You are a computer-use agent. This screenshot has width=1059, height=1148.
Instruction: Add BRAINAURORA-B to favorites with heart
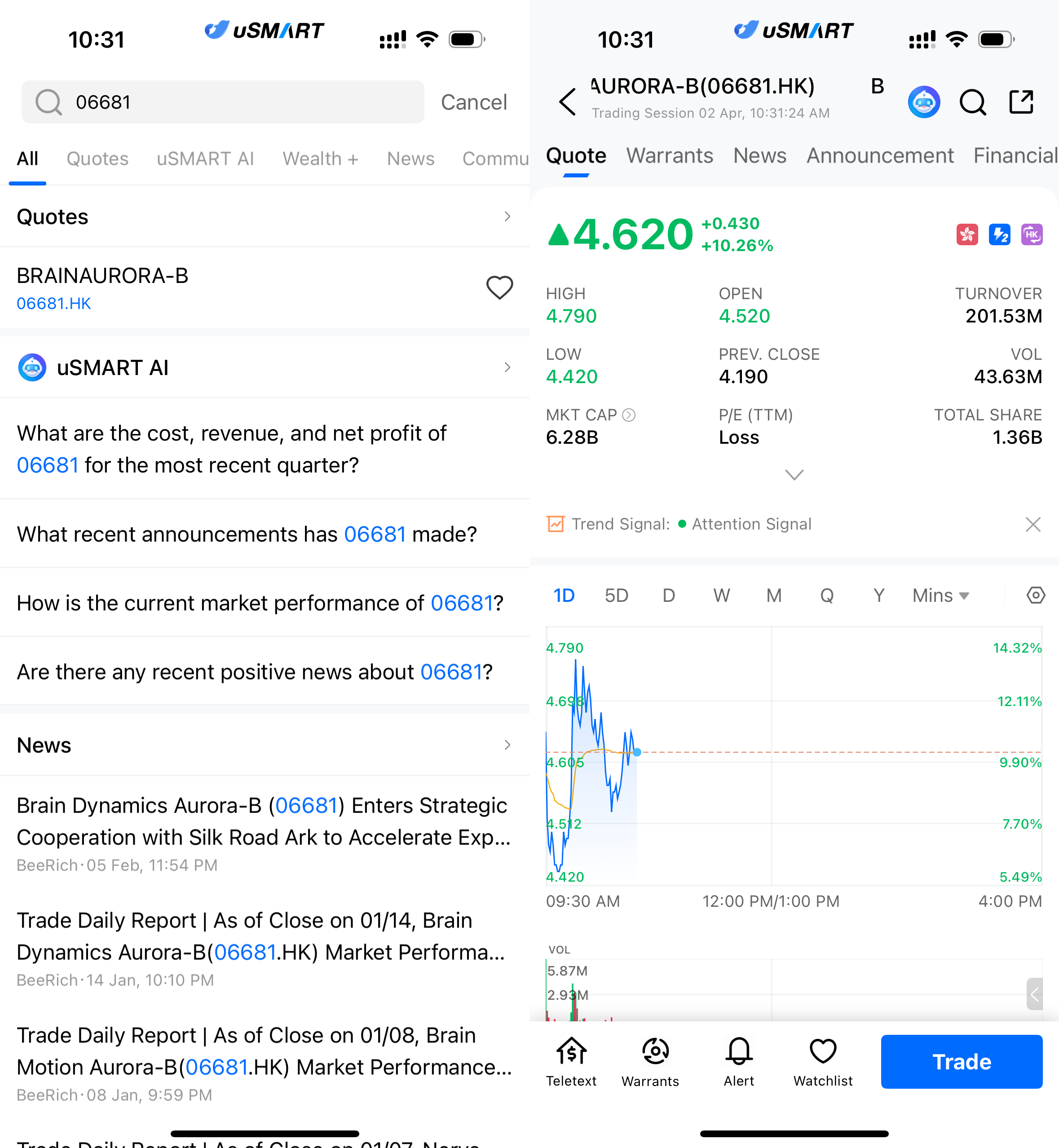[499, 288]
